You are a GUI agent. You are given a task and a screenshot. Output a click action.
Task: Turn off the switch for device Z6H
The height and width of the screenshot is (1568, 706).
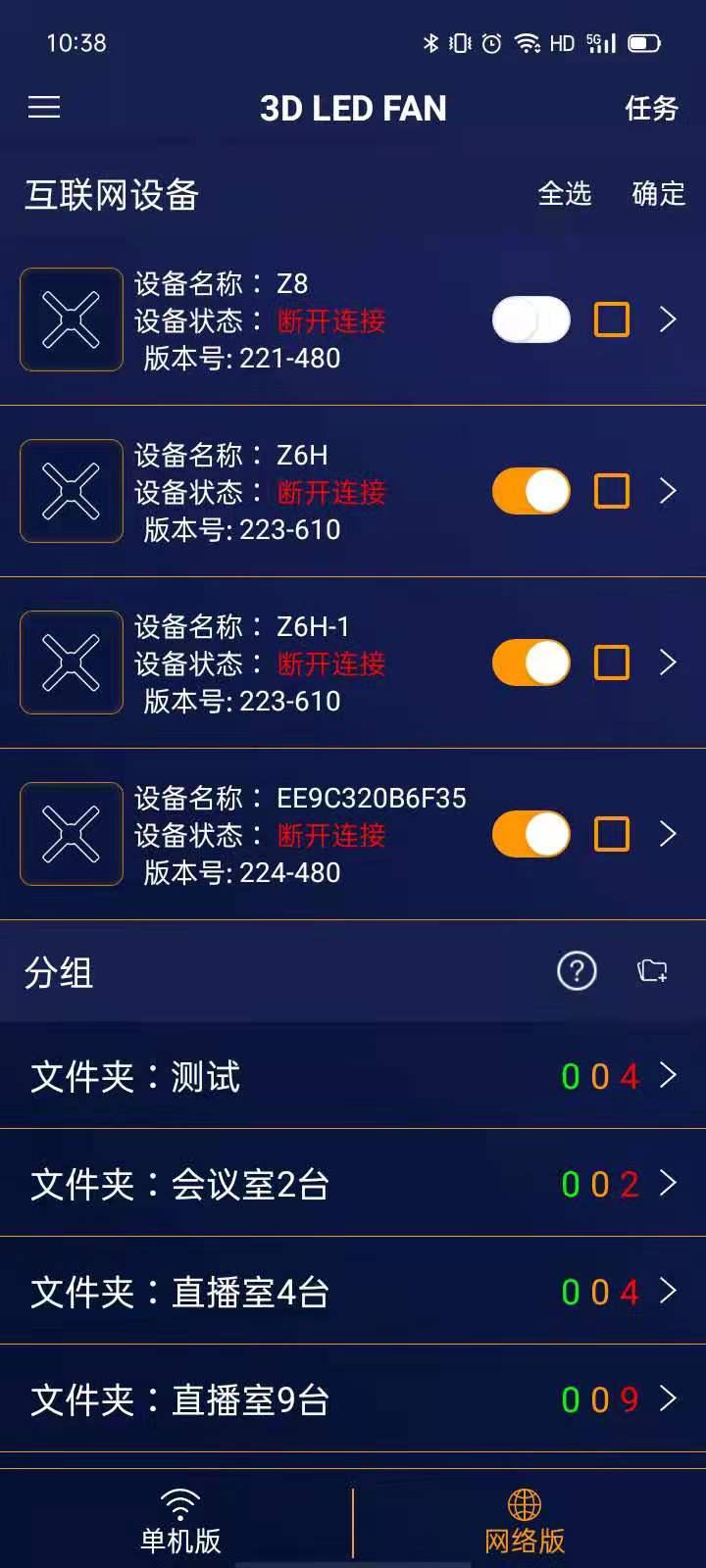coord(530,491)
